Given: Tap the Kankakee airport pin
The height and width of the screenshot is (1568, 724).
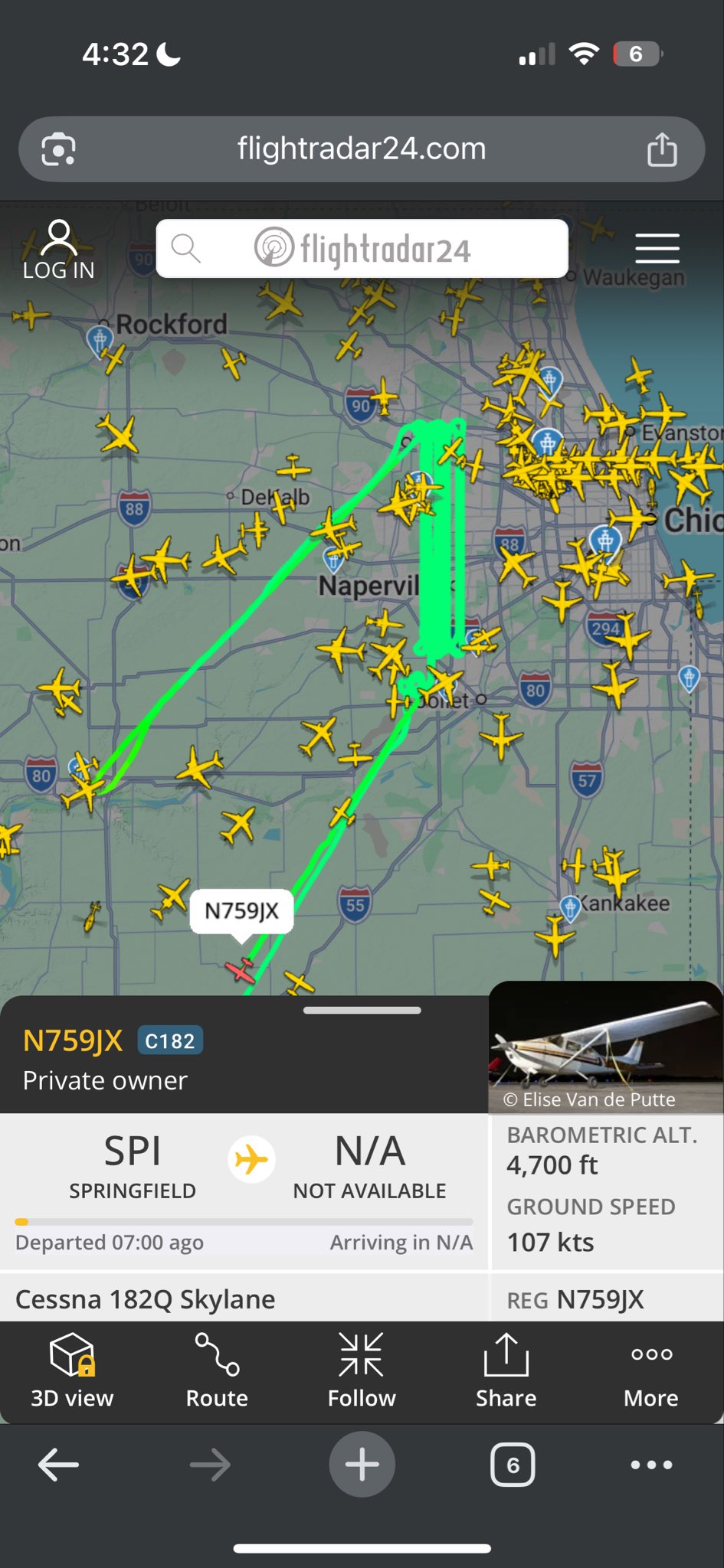Looking at the screenshot, I should [569, 908].
